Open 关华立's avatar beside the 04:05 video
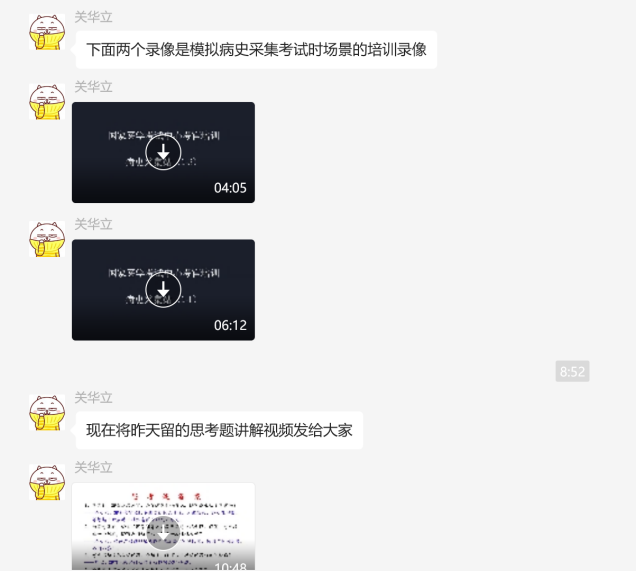Image resolution: width=636 pixels, height=571 pixels. (47, 102)
